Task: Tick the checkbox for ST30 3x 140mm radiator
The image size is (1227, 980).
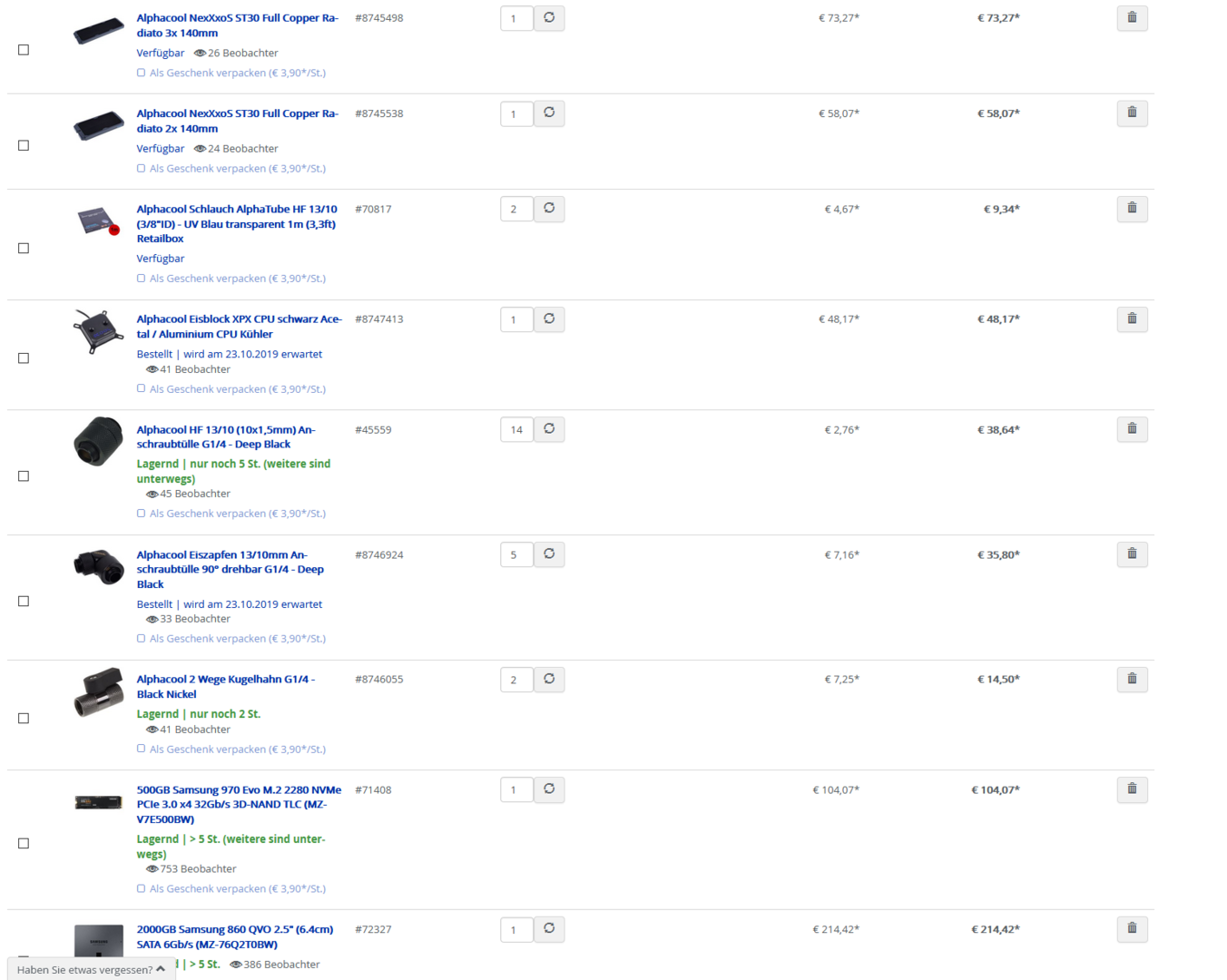Action: pyautogui.click(x=24, y=50)
